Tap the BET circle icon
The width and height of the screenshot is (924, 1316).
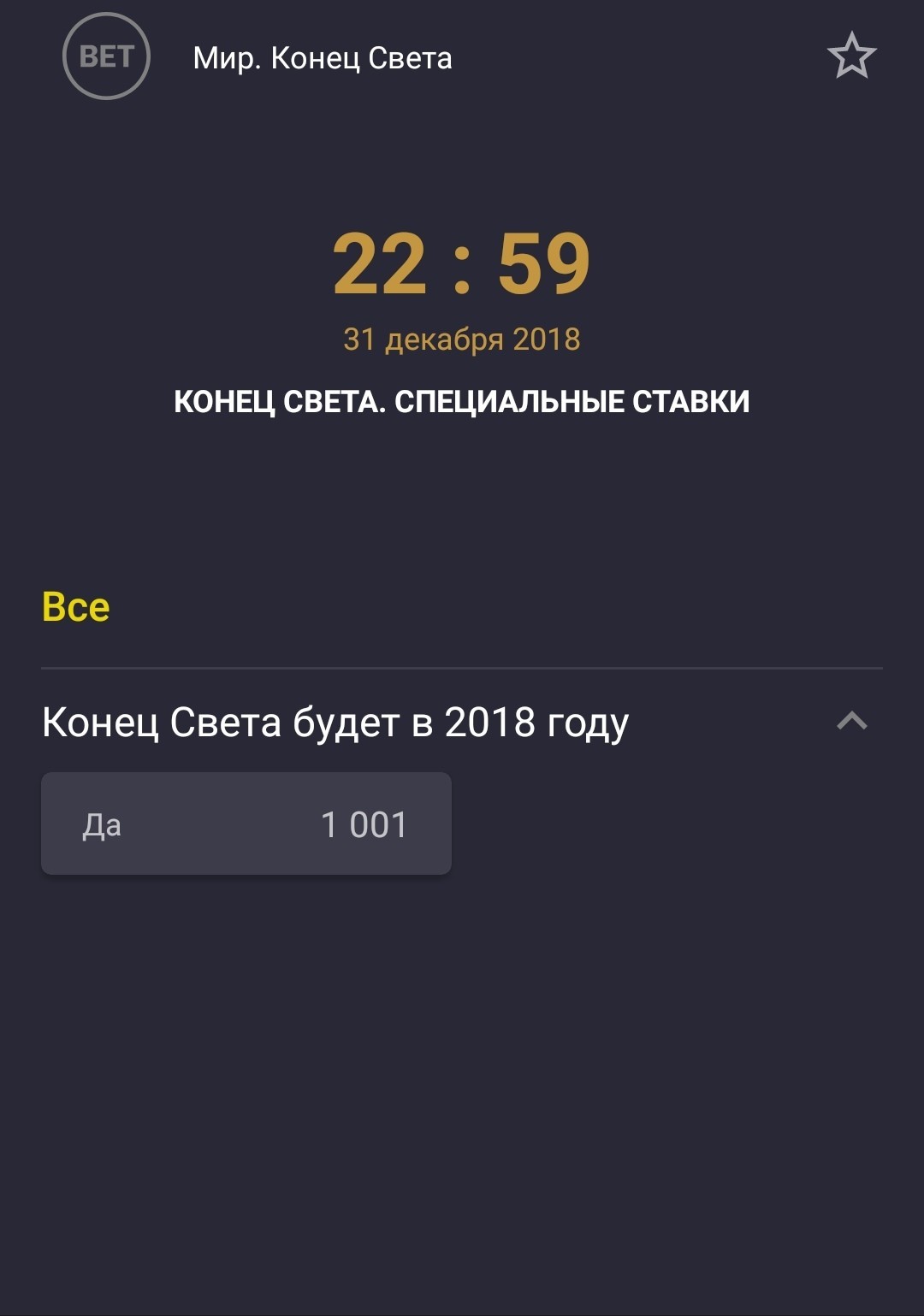pos(107,56)
